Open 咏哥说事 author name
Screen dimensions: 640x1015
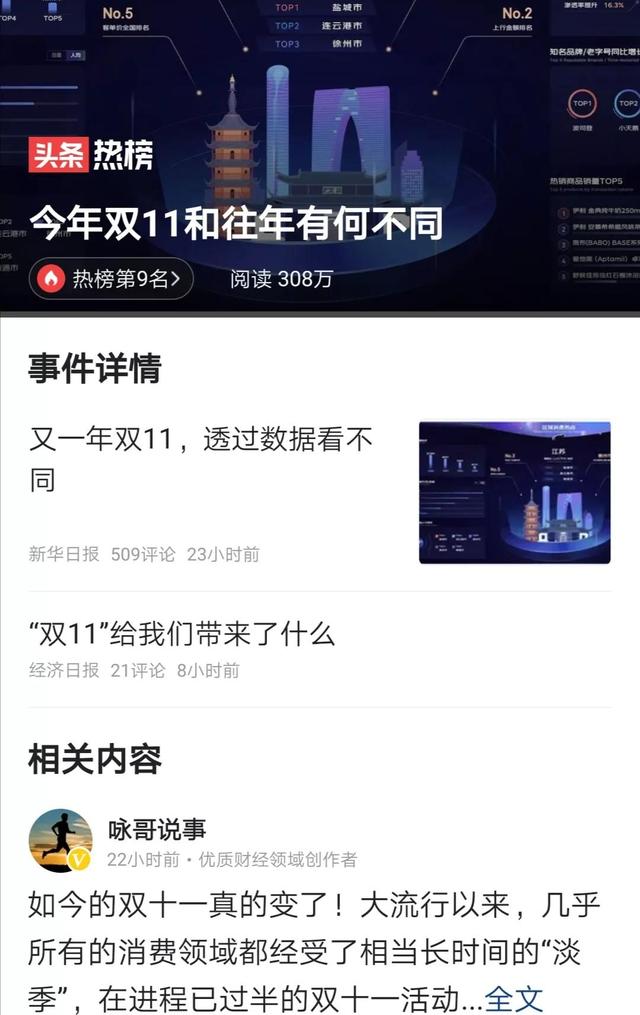pos(157,829)
